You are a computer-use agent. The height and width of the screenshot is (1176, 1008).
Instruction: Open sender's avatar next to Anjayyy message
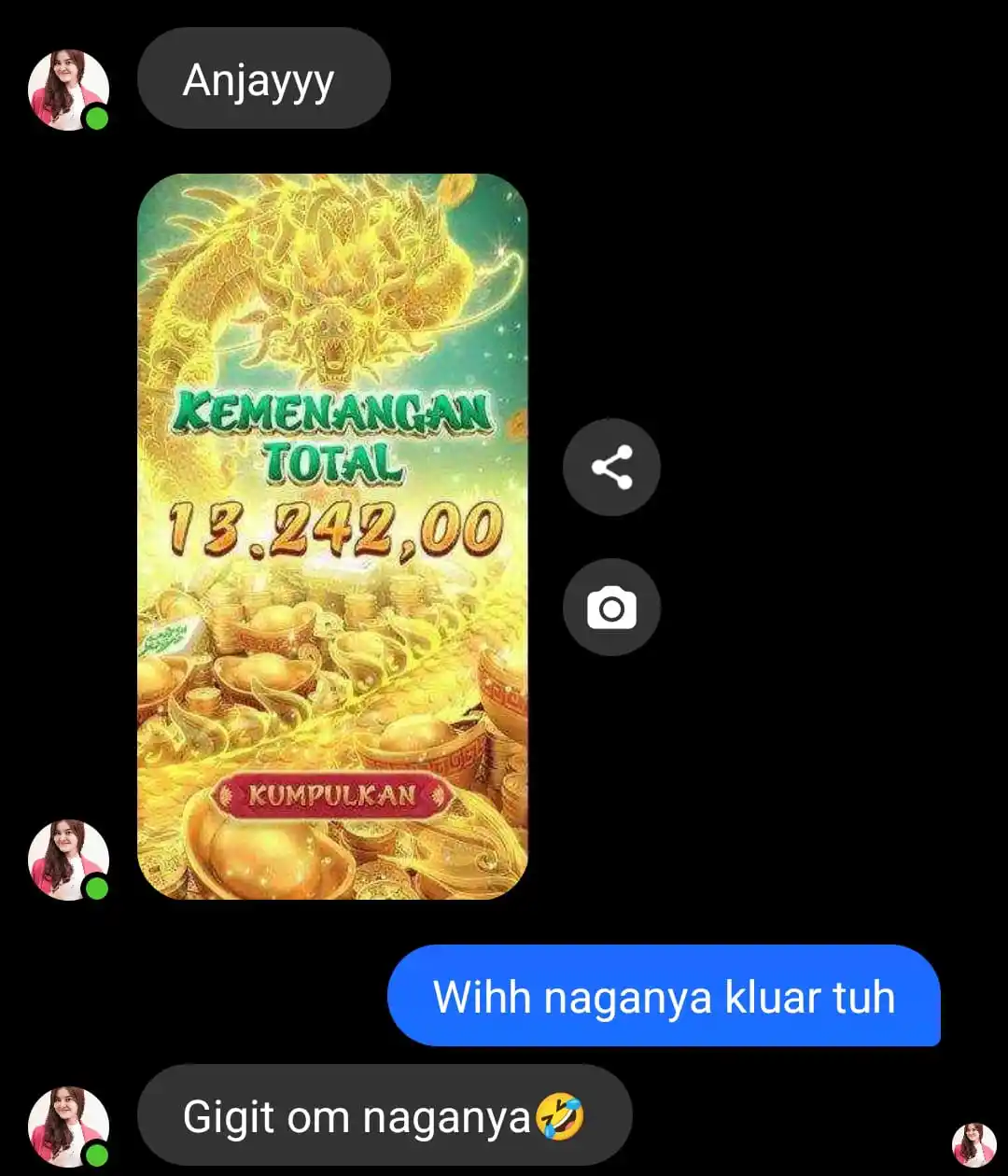click(68, 90)
